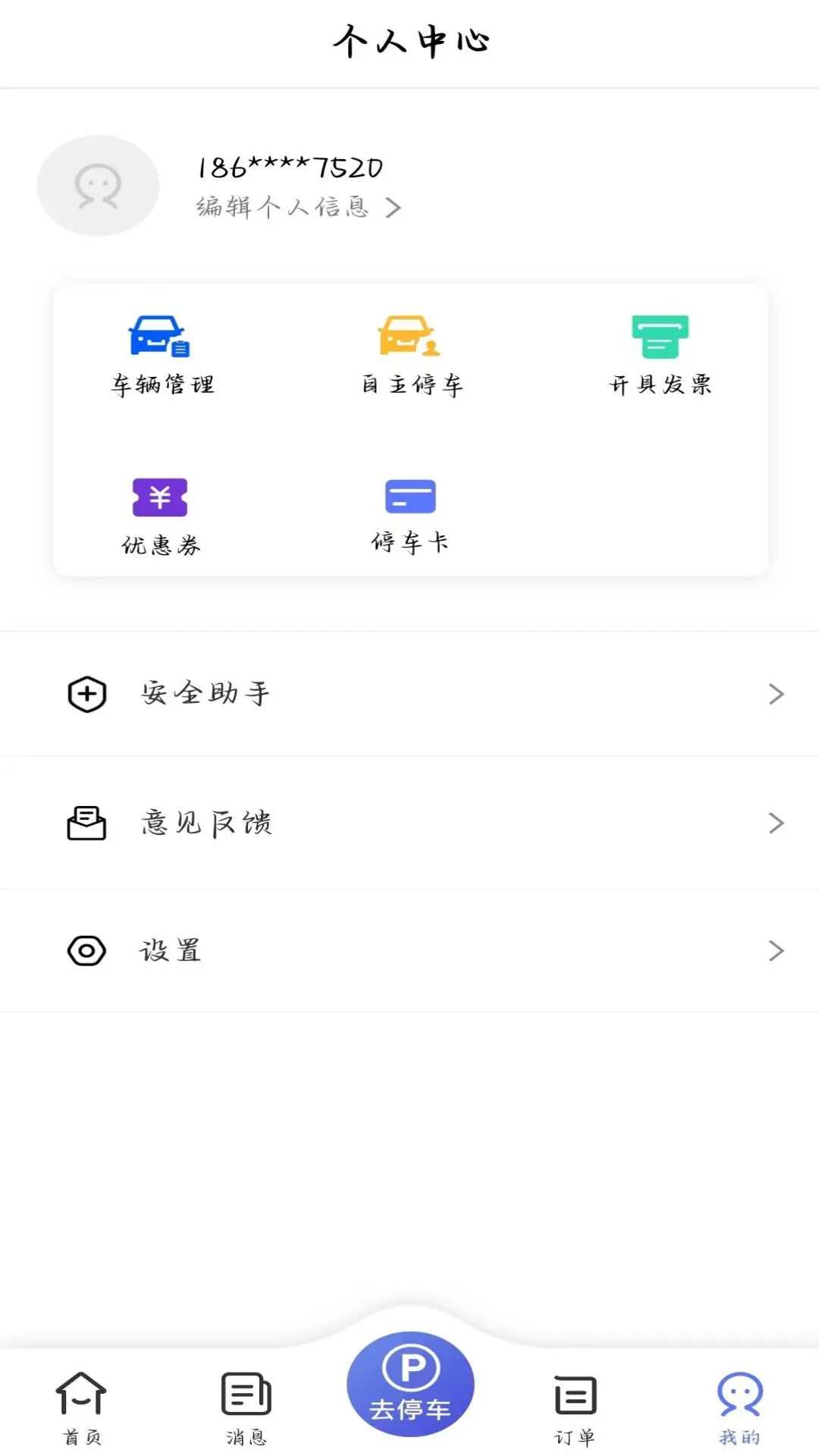The height and width of the screenshot is (1456, 819).
Task: Click the 安全助手 shield icon
Action: pos(87,693)
